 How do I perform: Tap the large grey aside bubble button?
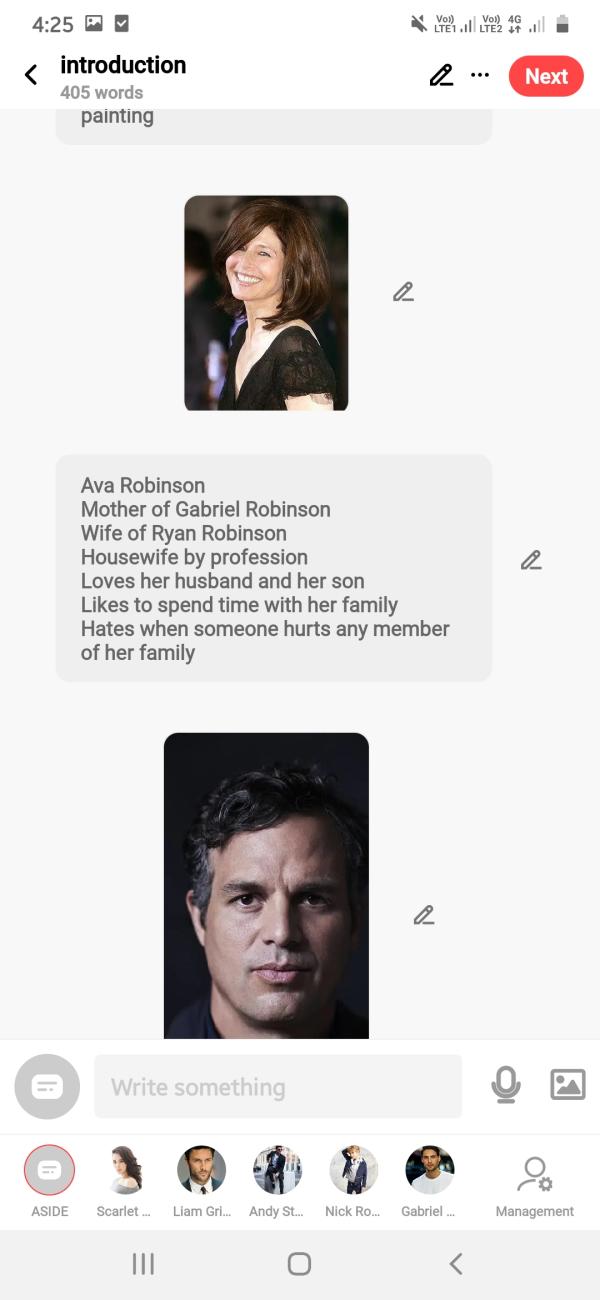(x=47, y=1087)
